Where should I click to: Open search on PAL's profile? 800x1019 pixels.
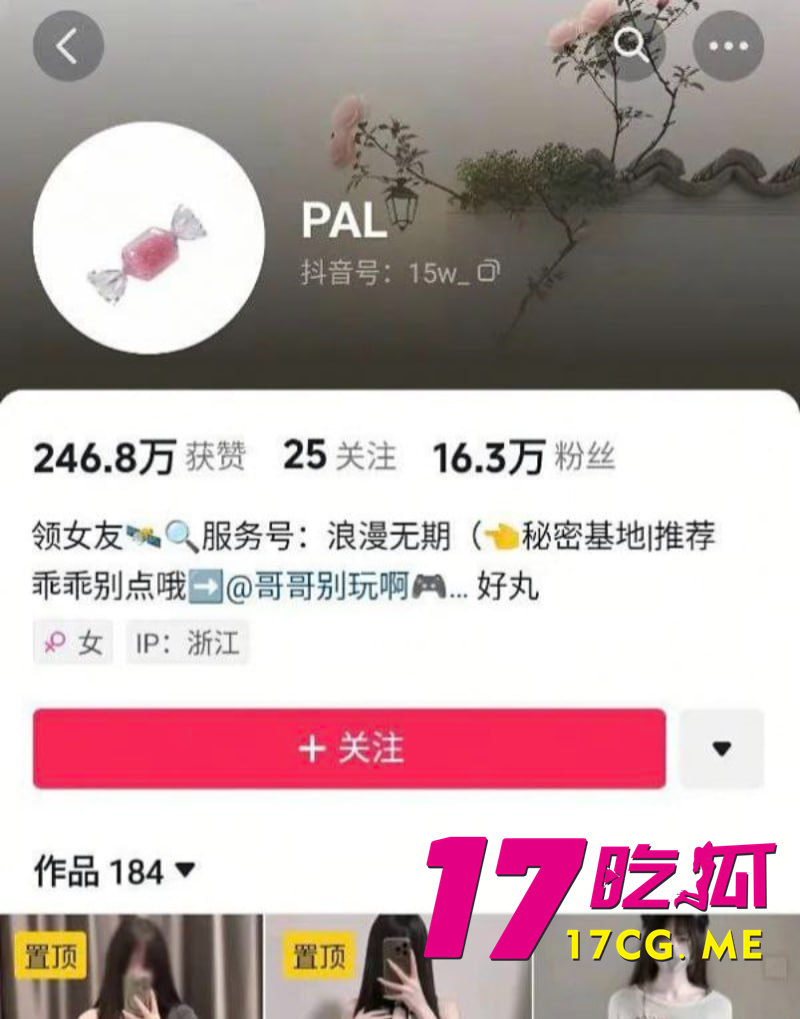(631, 45)
